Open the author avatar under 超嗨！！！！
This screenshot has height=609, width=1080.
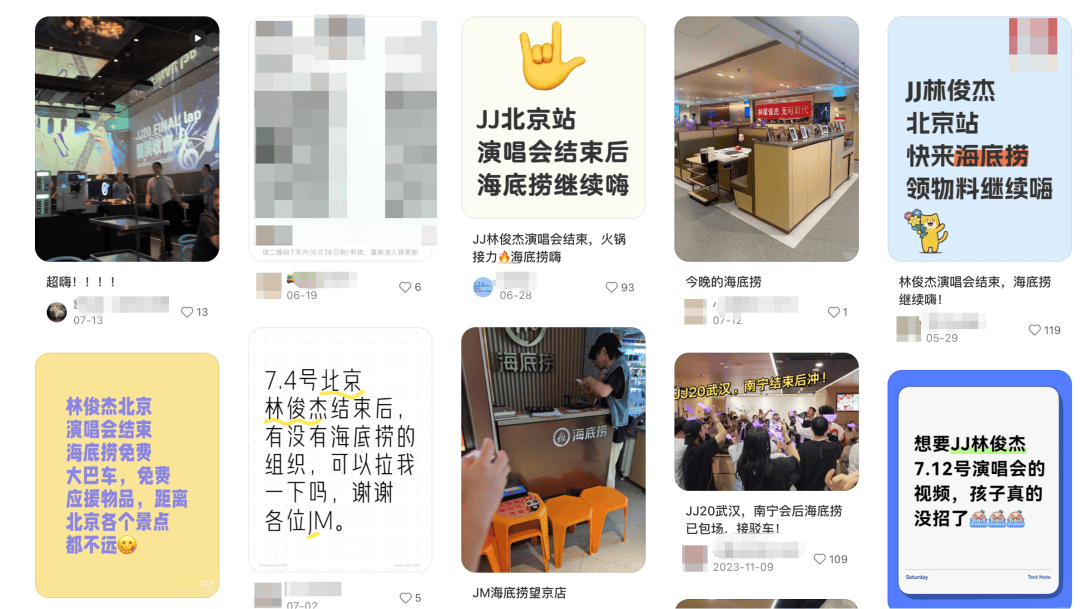57,312
